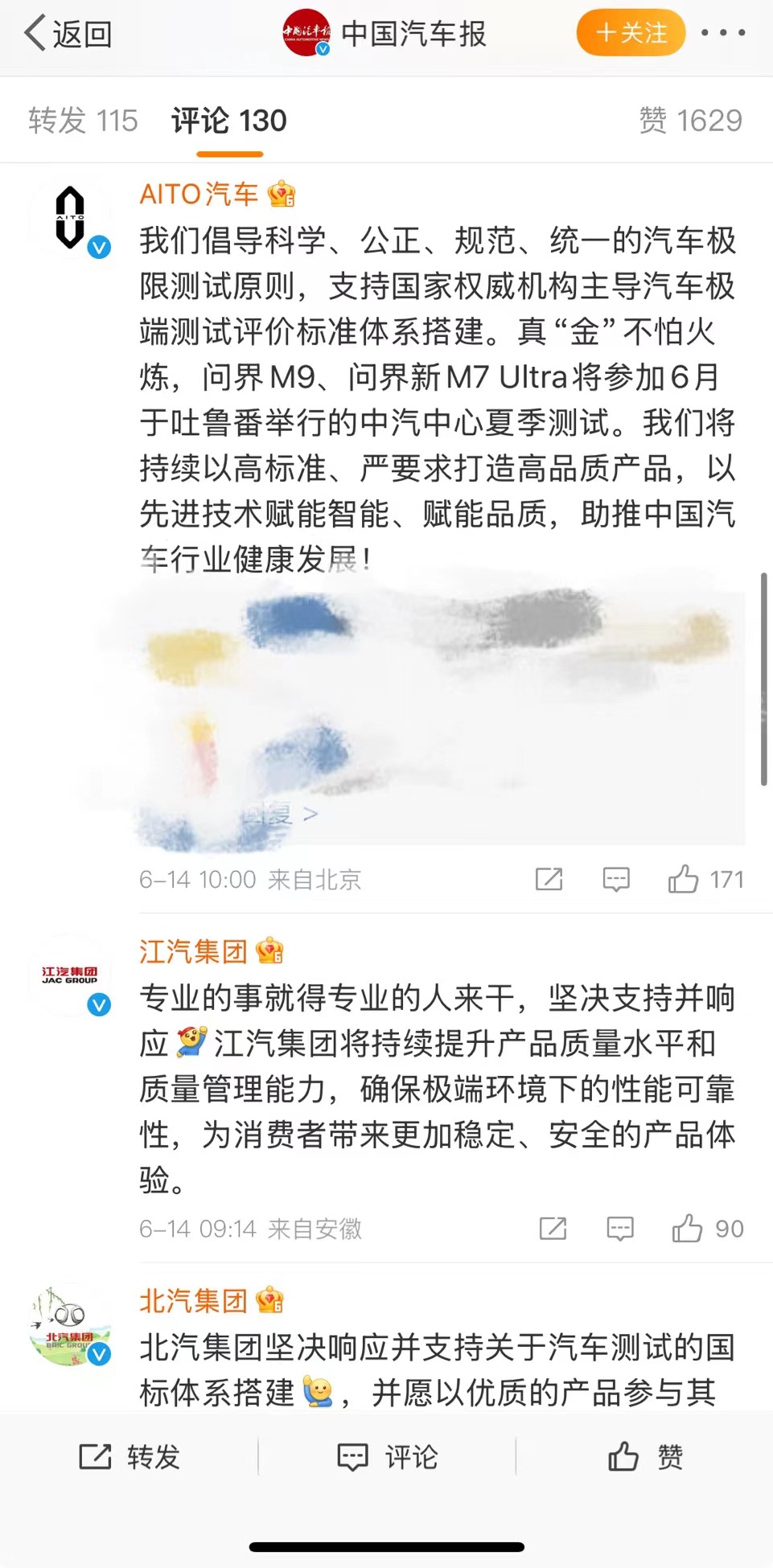Viewport: 773px width, 1568px height.
Task: Tap 转发 in the bottom bar
Action: click(130, 1456)
